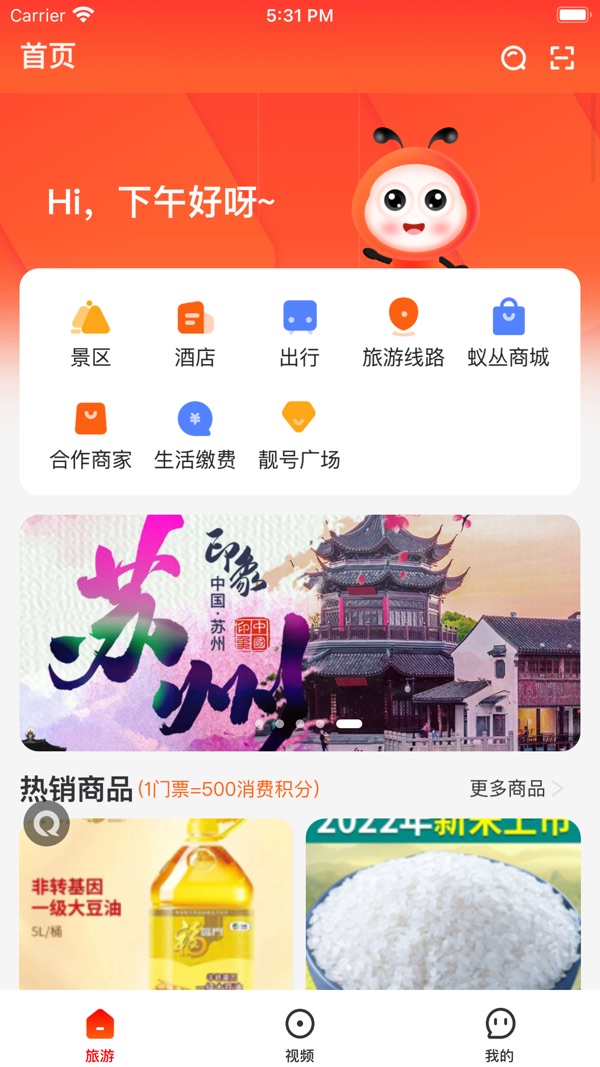Open the 2022年新米上市 rice product card

[443, 904]
